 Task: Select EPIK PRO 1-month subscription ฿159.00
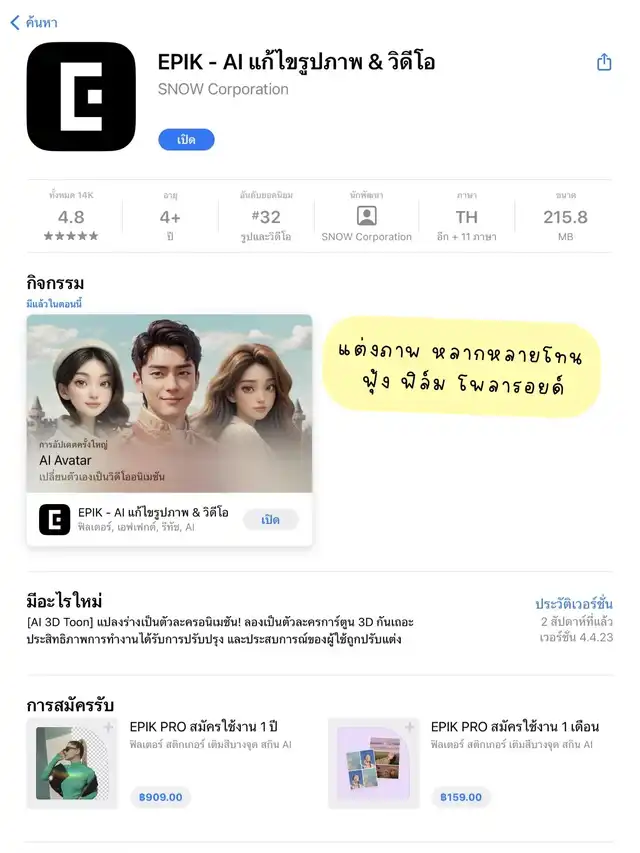click(x=461, y=797)
